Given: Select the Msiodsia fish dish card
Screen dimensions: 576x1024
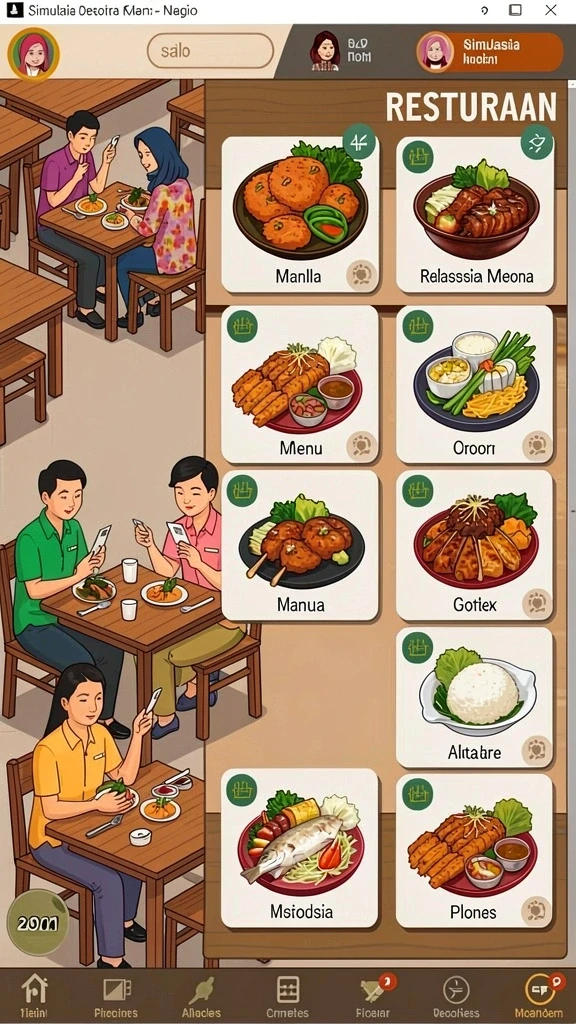Looking at the screenshot, I should pyautogui.click(x=300, y=848).
